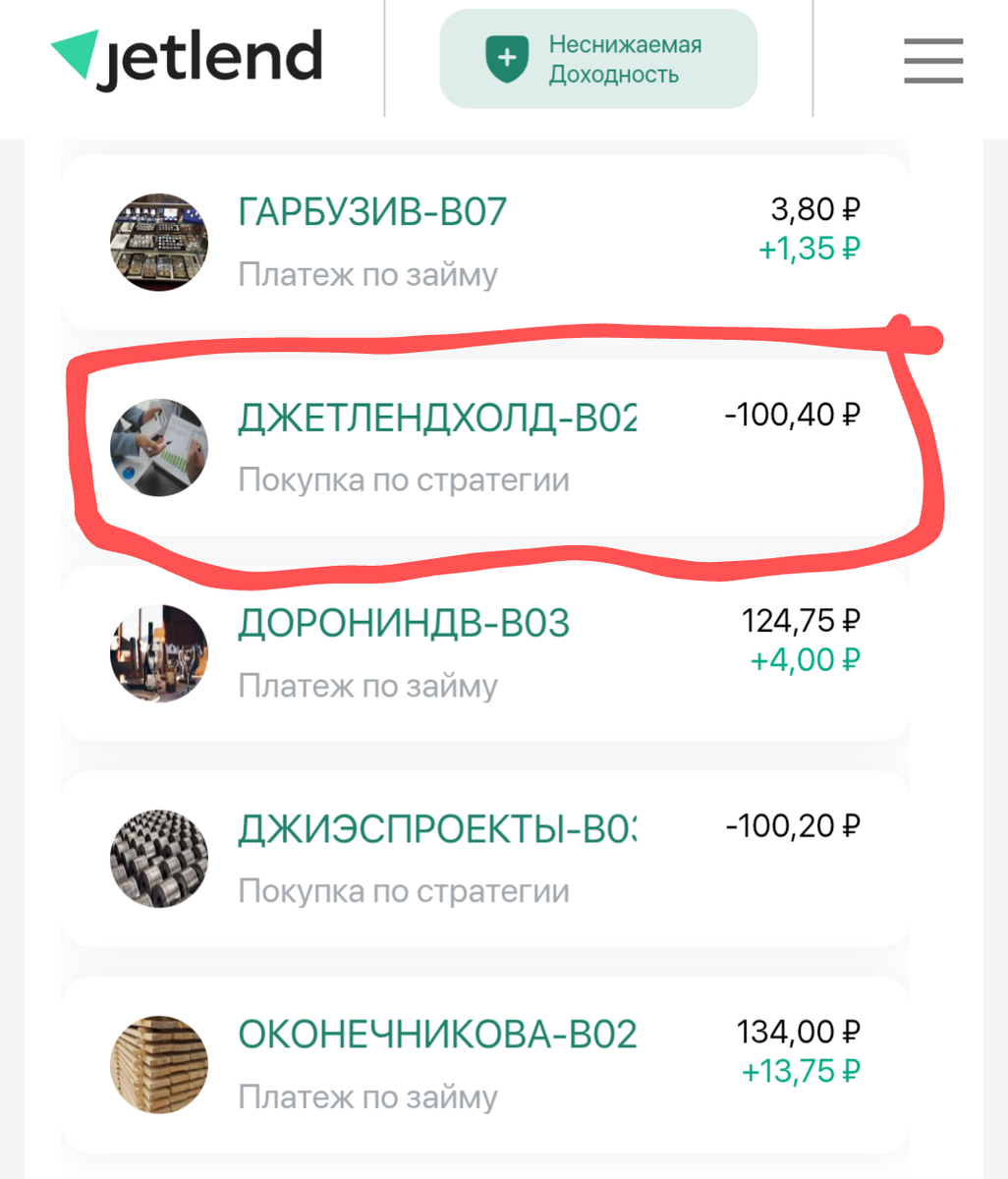Click the shield plus icon in Неснижаемая Доходность
The width and height of the screenshot is (1008, 1179).
[x=505, y=57]
